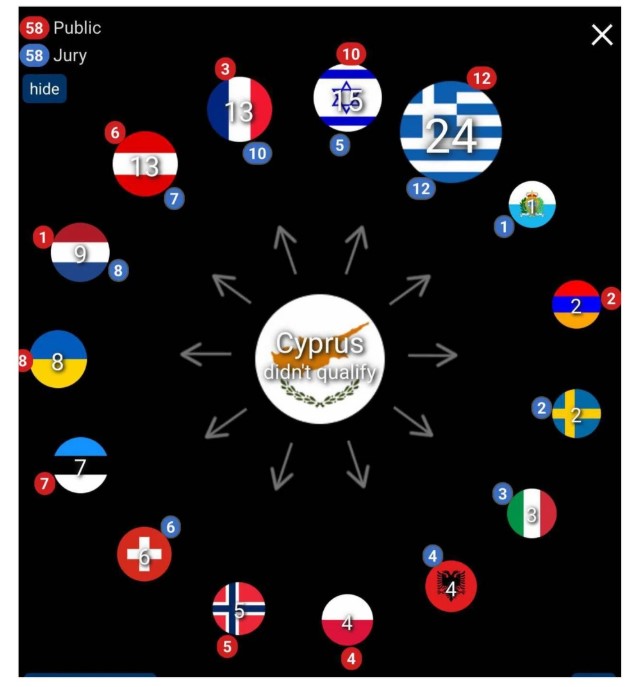Image resolution: width=625 pixels, height=687 pixels.
Task: Open the San Marino flag circle
Action: (532, 205)
